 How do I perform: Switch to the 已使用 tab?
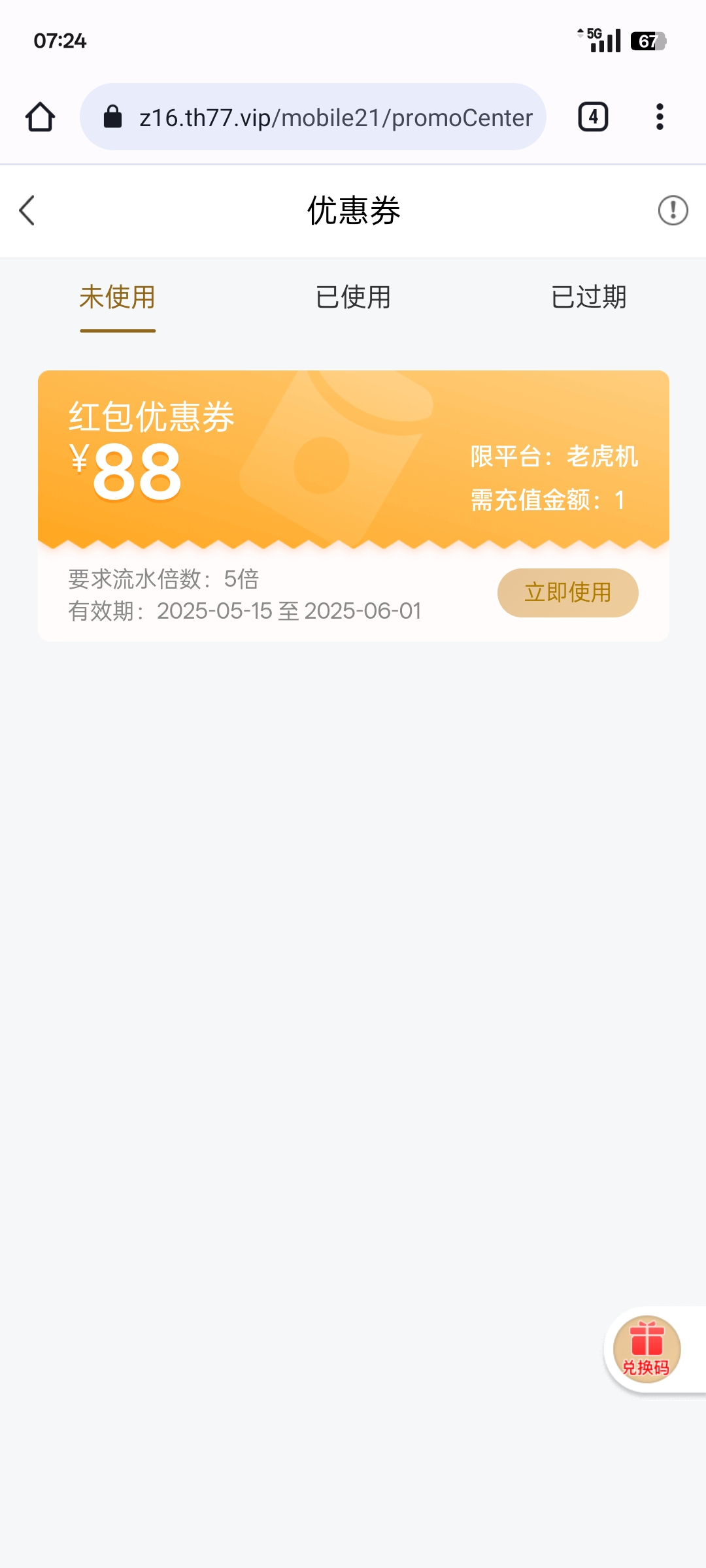353,298
